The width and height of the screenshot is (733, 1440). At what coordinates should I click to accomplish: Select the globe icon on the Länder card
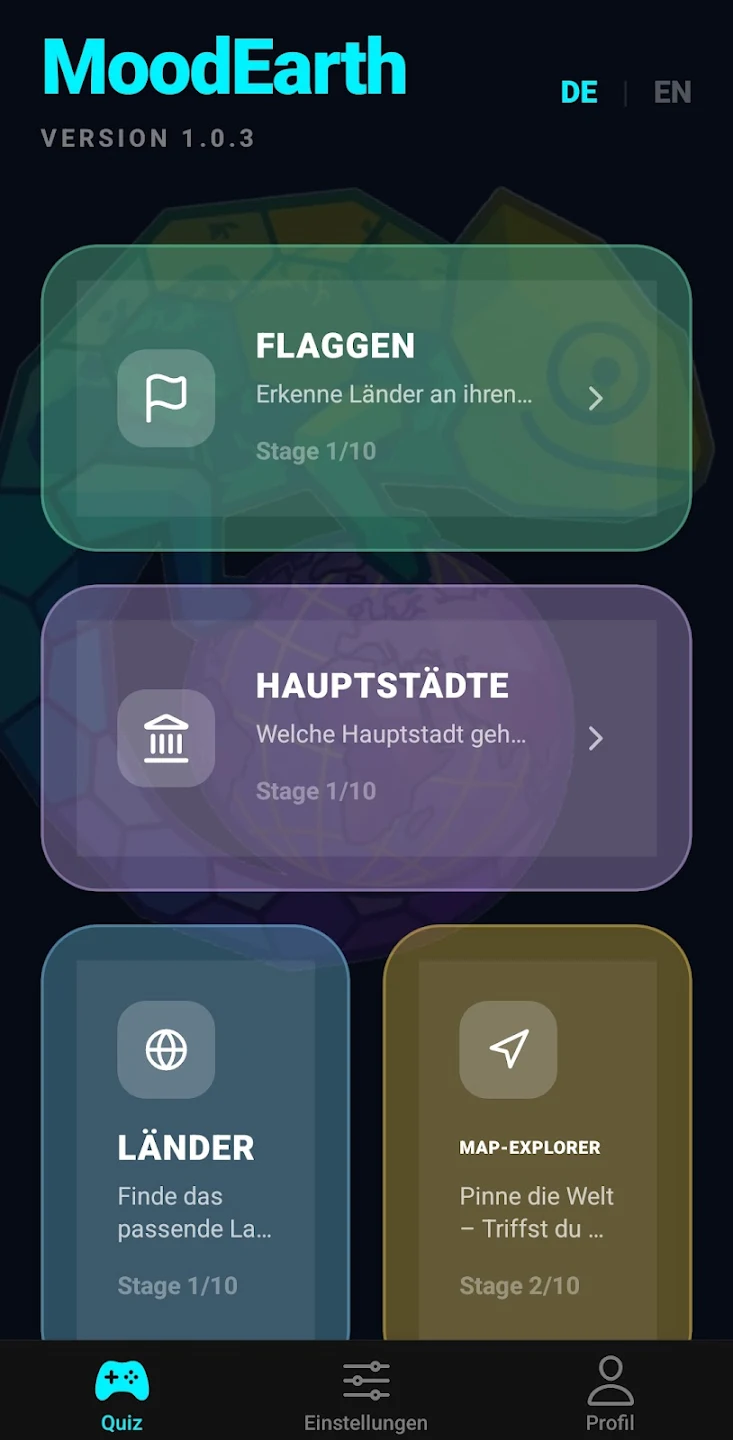(x=166, y=1050)
